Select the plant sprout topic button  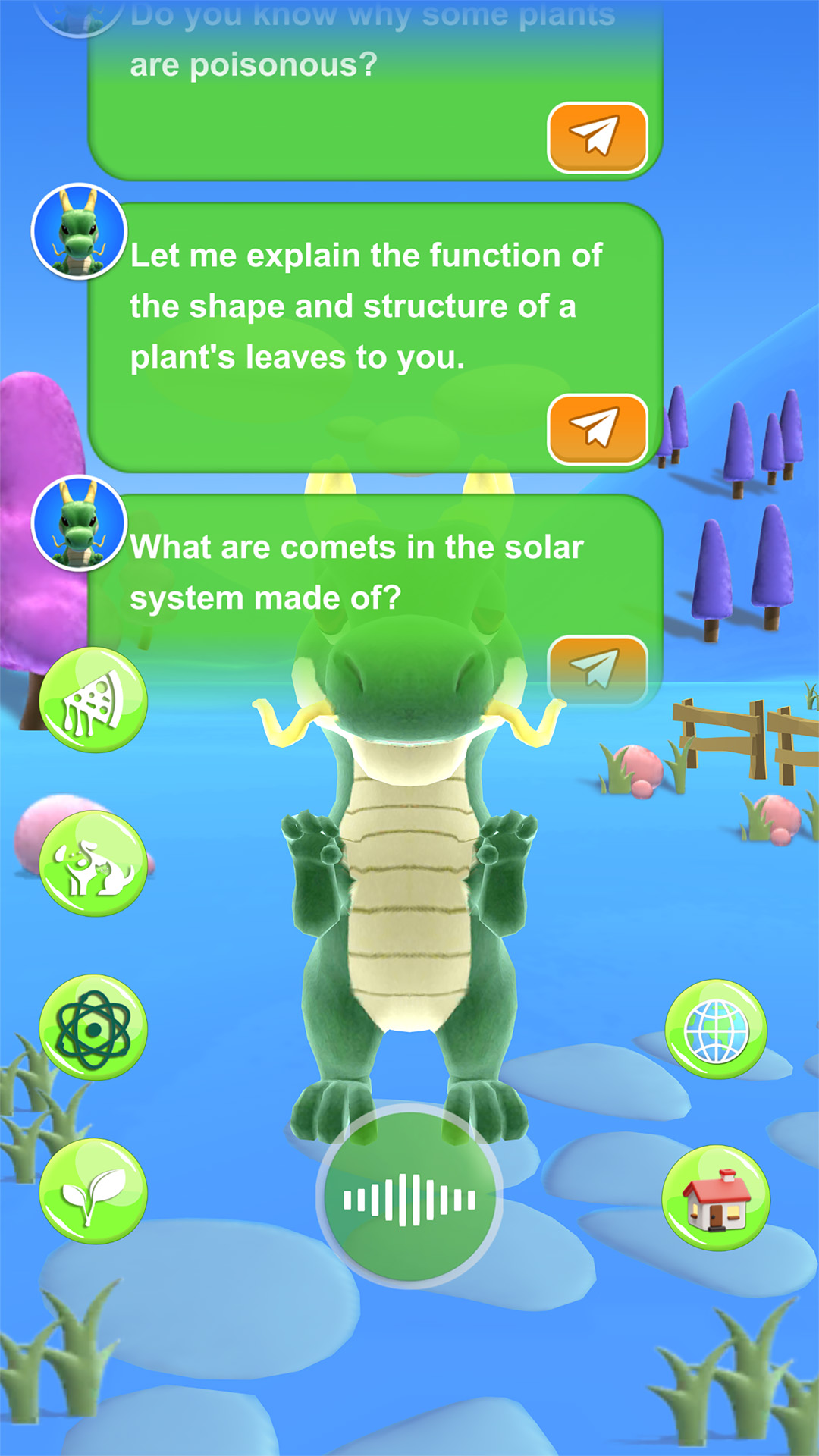click(x=93, y=1191)
